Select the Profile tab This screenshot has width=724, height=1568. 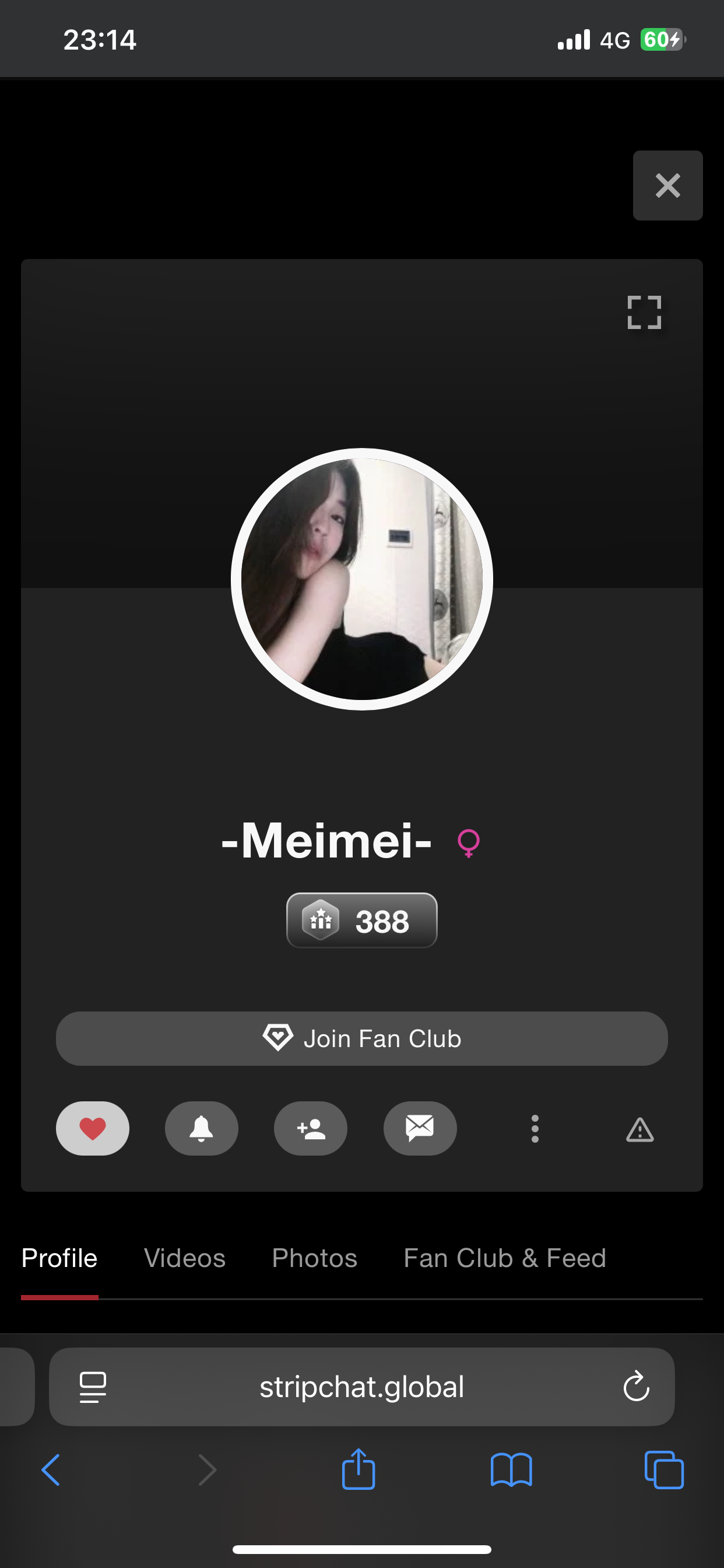pyautogui.click(x=59, y=1258)
